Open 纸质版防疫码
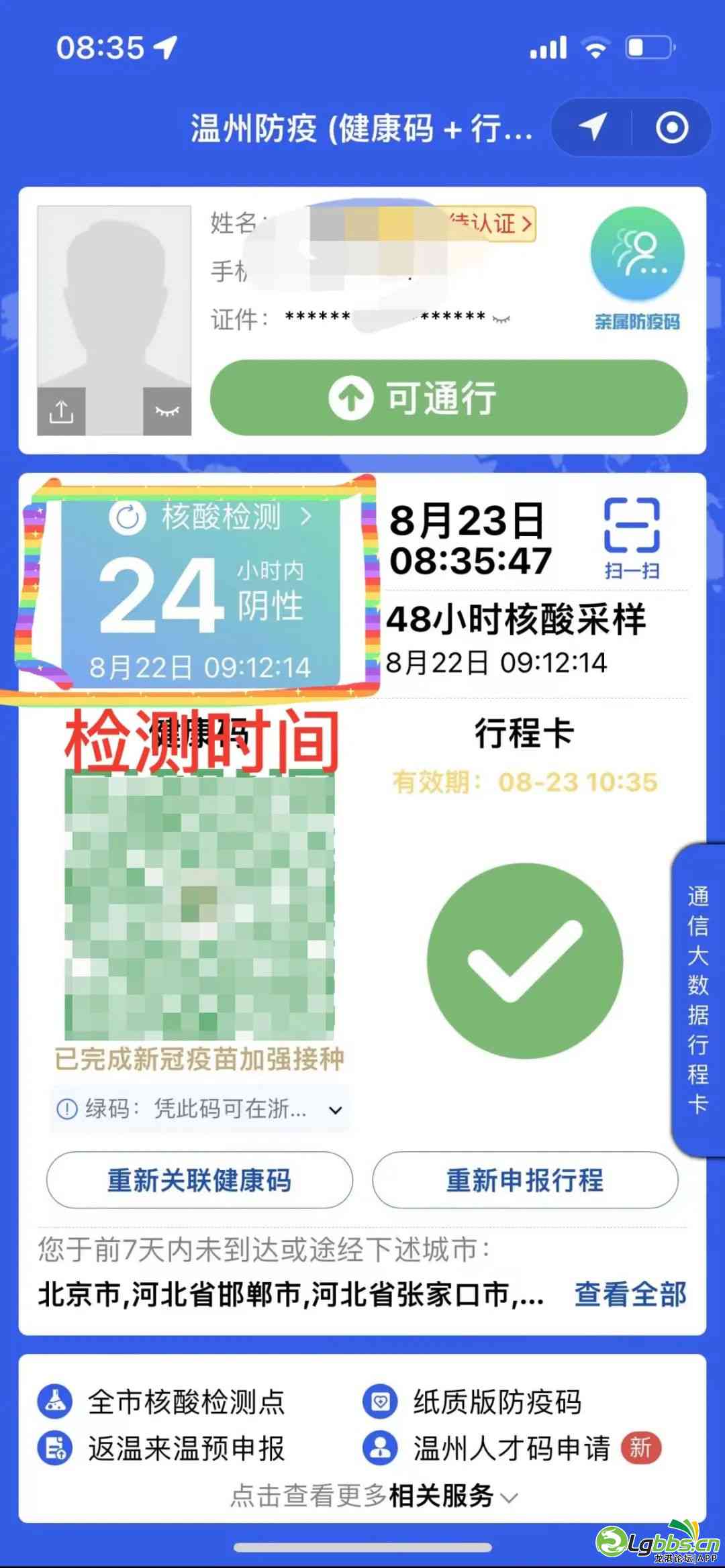Image resolution: width=725 pixels, height=1568 pixels. click(x=473, y=1402)
